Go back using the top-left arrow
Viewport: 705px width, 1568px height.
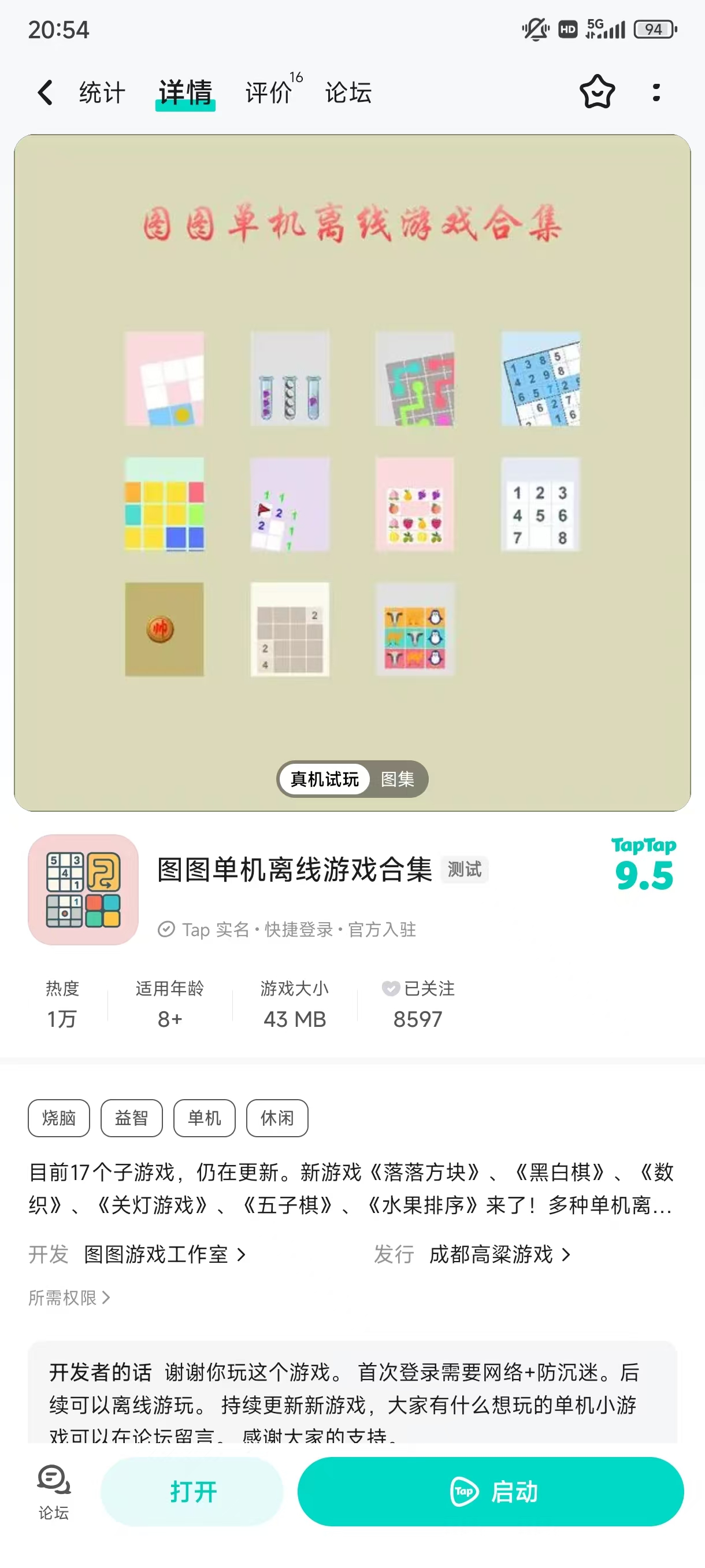(46, 93)
